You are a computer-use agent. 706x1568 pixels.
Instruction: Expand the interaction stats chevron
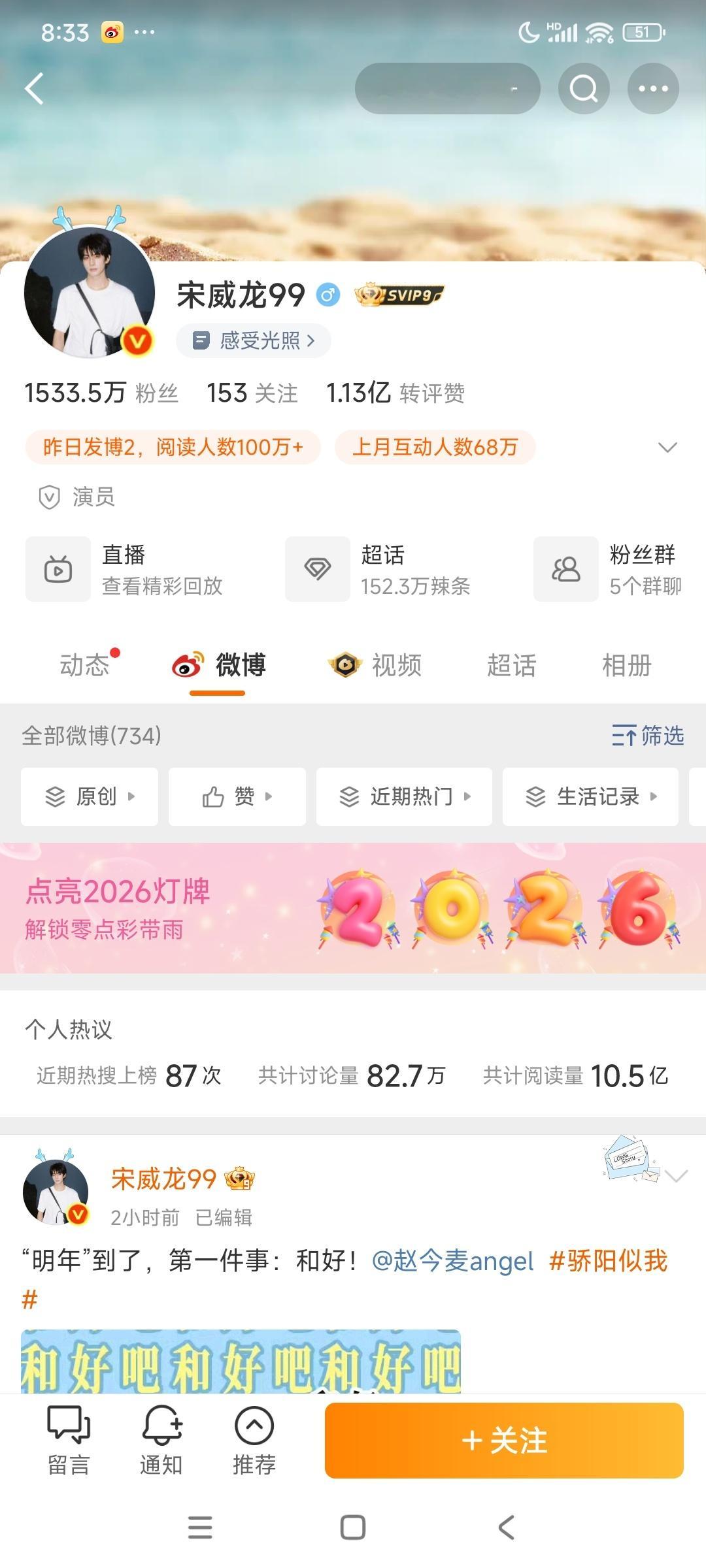tap(667, 448)
